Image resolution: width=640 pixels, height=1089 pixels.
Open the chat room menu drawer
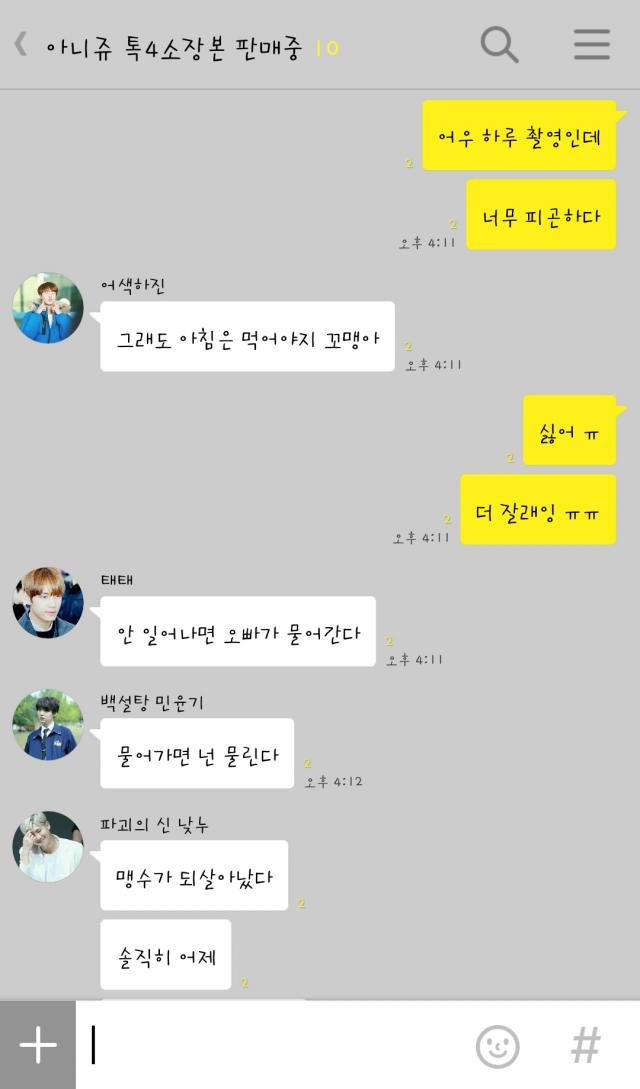[591, 45]
